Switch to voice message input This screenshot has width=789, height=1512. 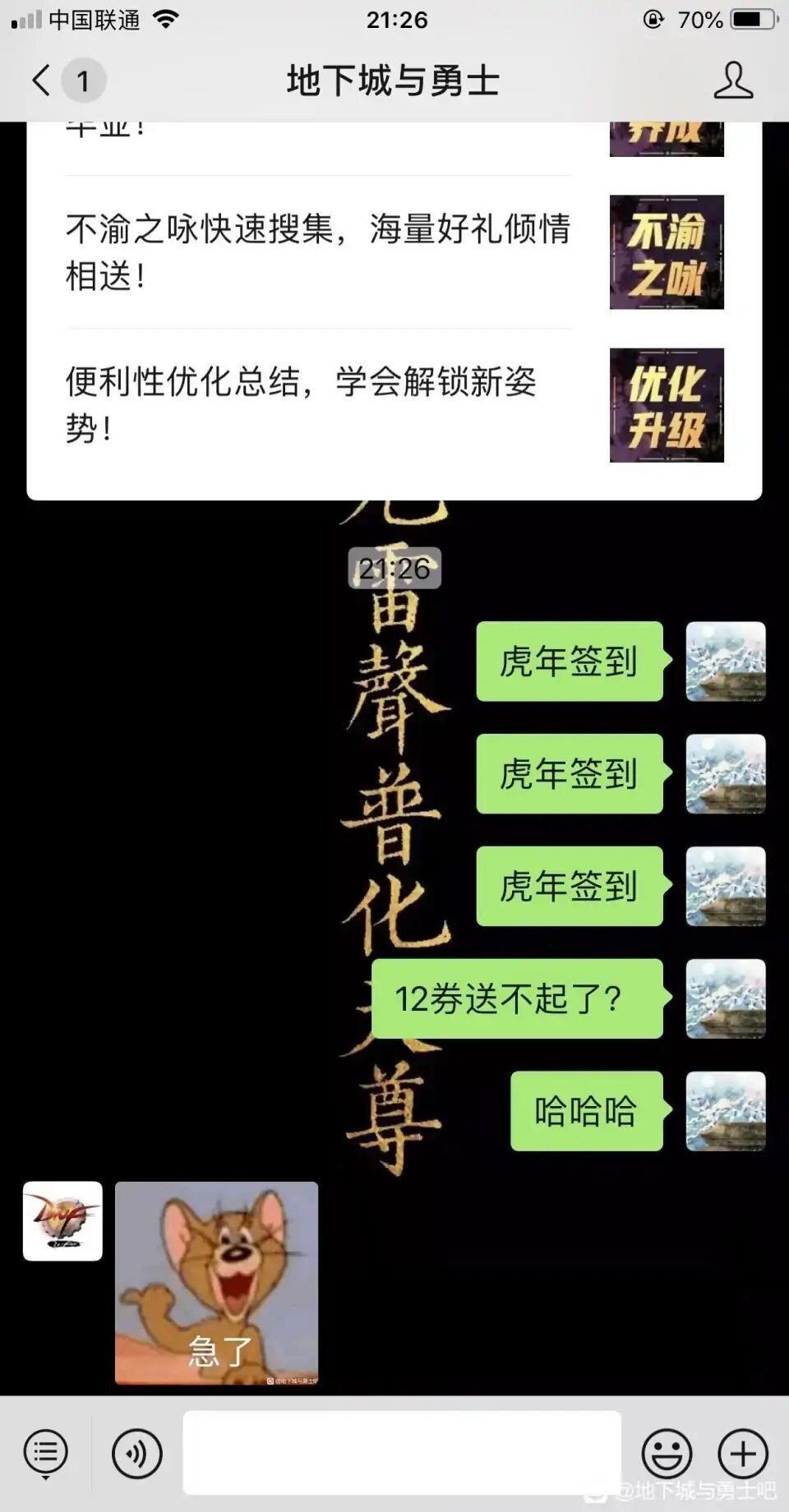tap(137, 1453)
